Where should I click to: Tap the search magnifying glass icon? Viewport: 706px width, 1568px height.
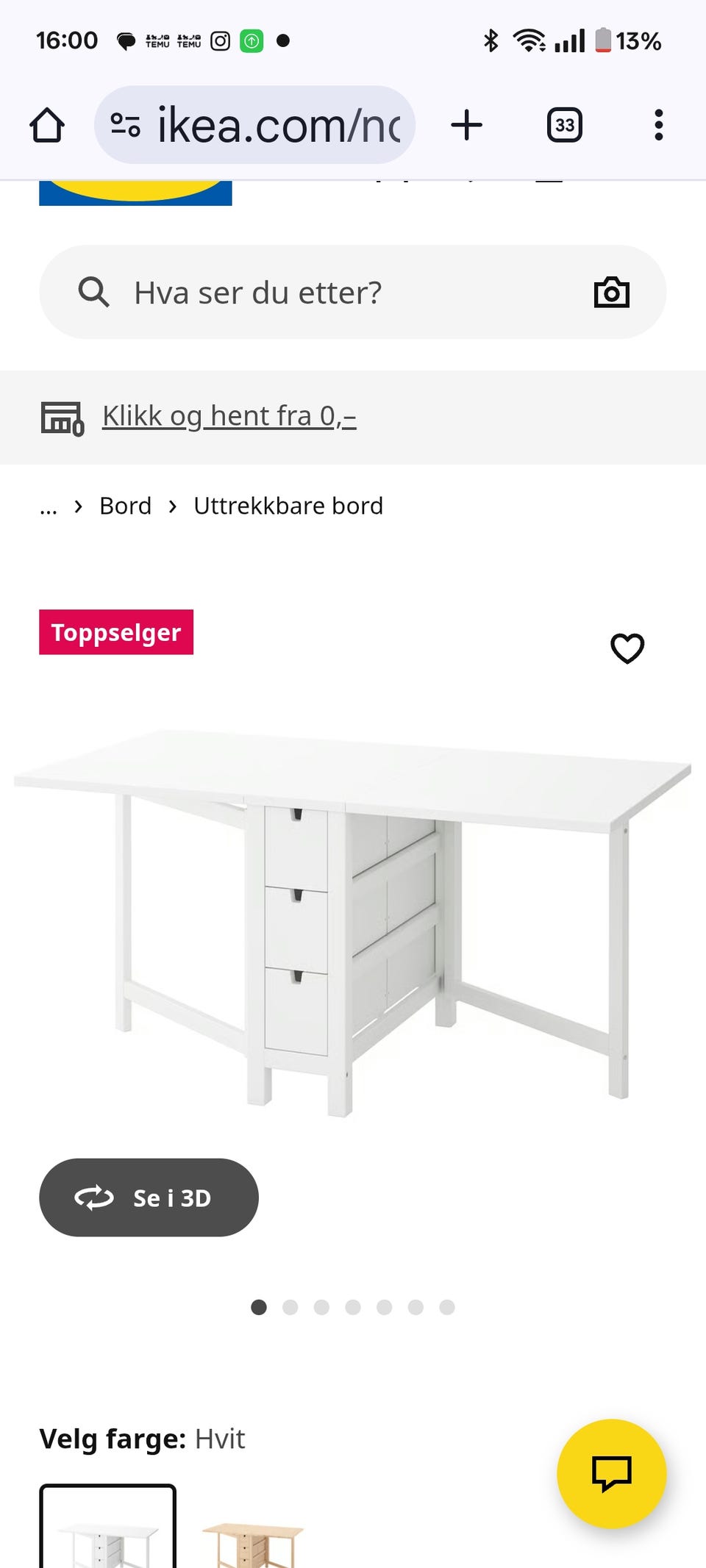click(x=93, y=292)
